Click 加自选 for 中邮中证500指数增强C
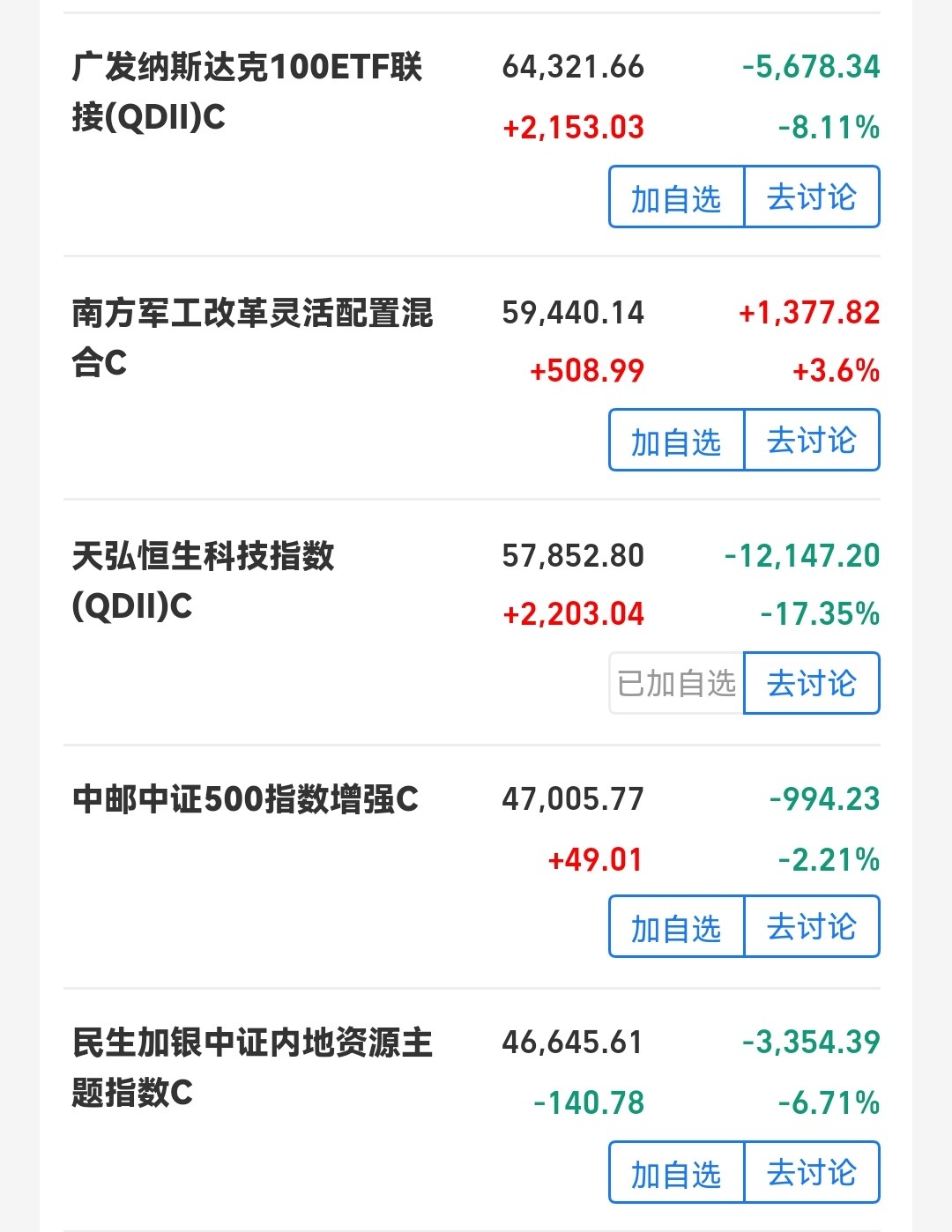The image size is (952, 1232). pyautogui.click(x=674, y=926)
